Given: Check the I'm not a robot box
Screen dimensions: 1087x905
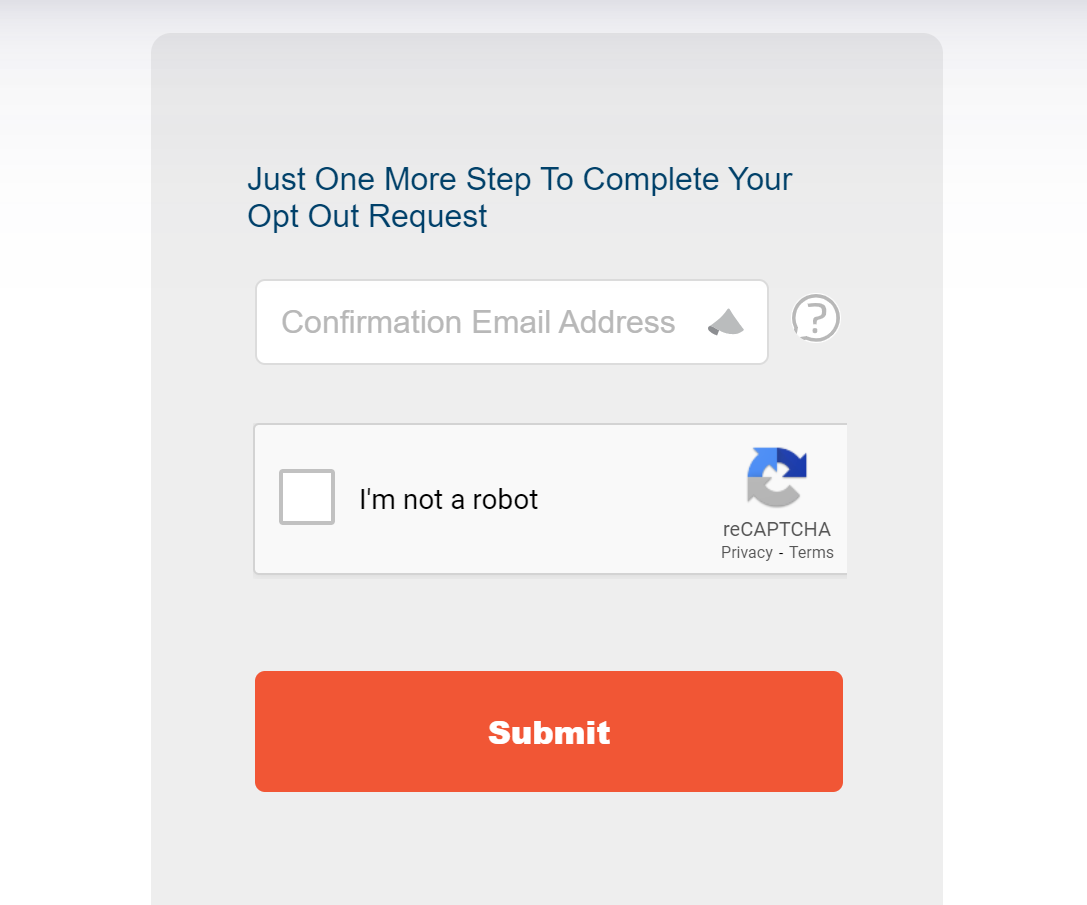Looking at the screenshot, I should click(307, 497).
